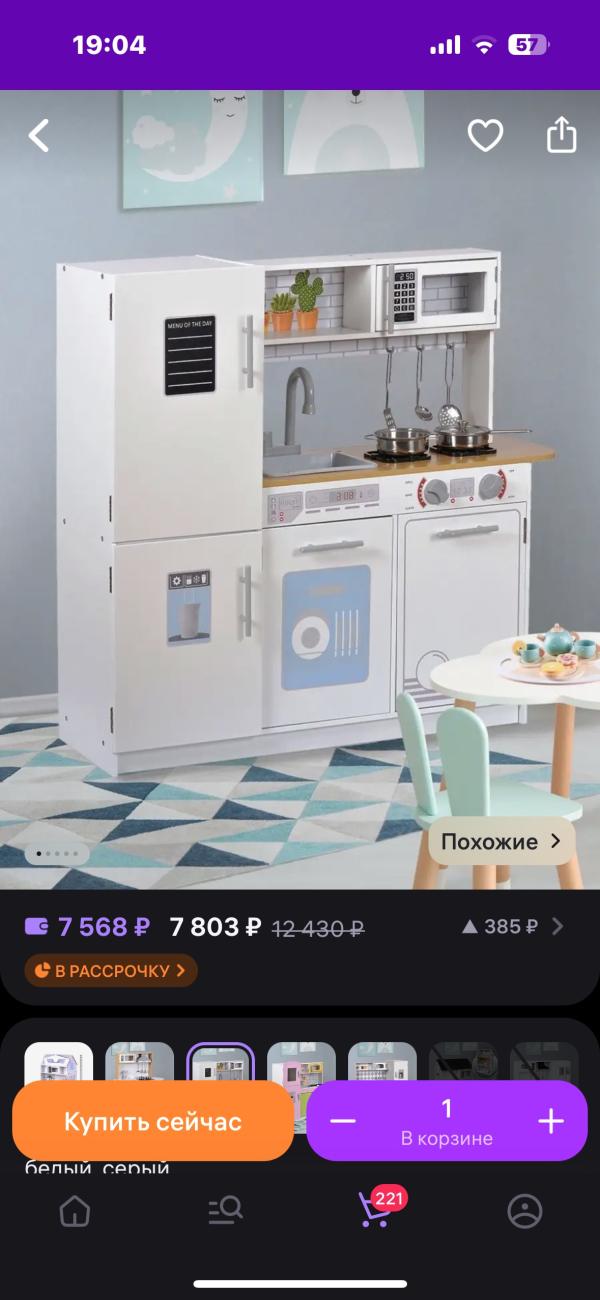This screenshot has height=1300, width=600.
Task: Increase quantity with the plus button
Action: point(551,1121)
